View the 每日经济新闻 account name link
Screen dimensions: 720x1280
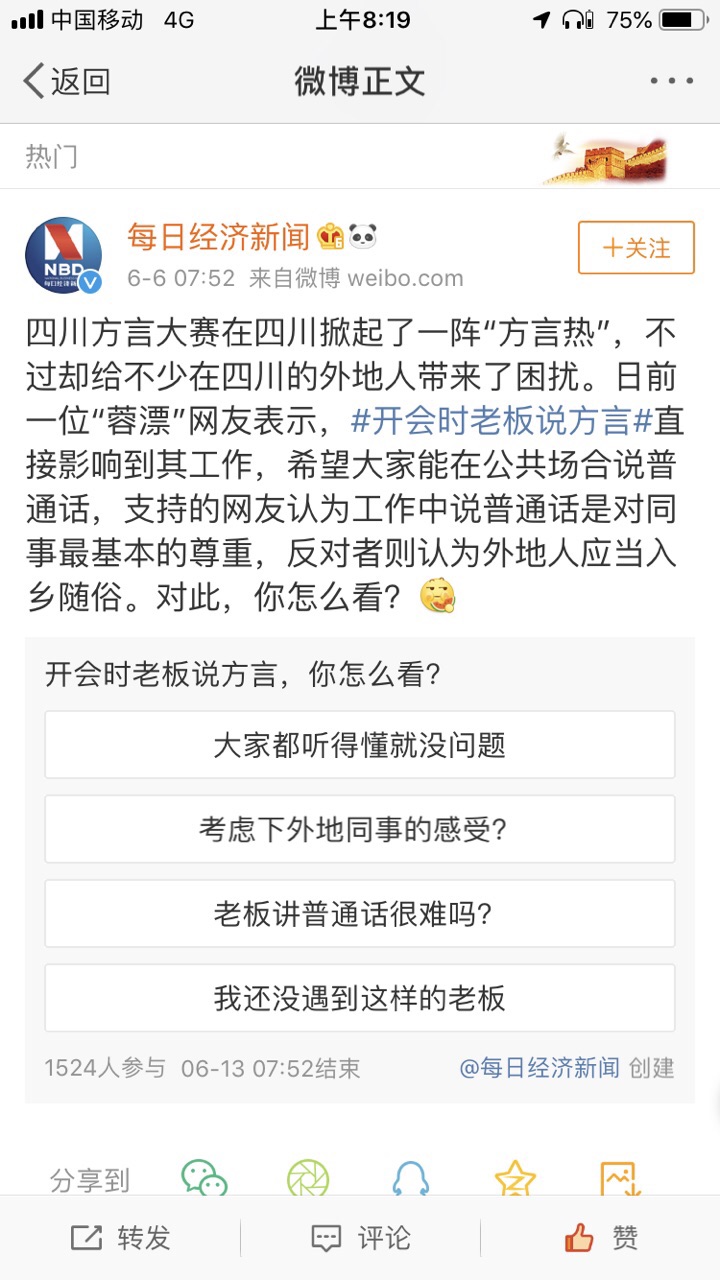[x=218, y=237]
